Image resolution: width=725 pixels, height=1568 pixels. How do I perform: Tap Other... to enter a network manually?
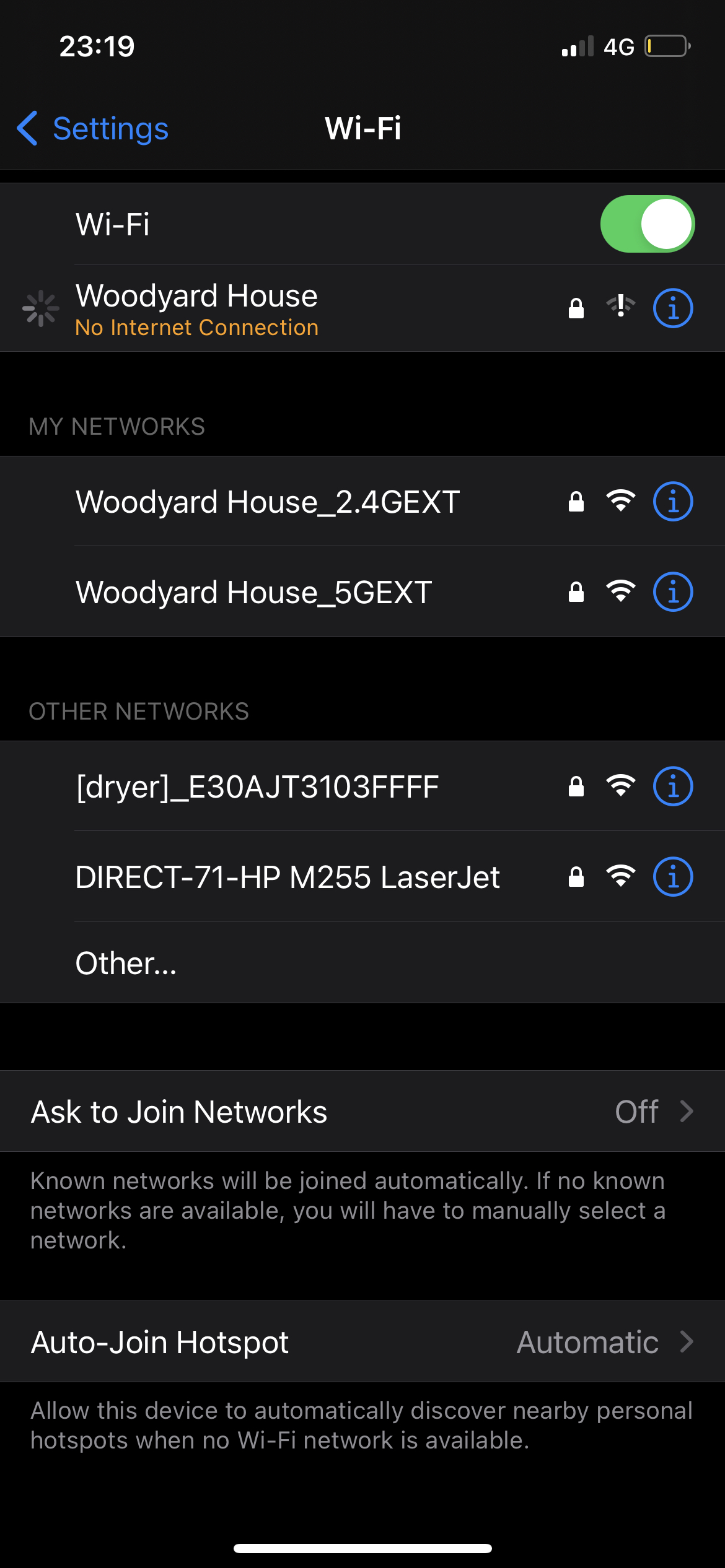coord(126,963)
